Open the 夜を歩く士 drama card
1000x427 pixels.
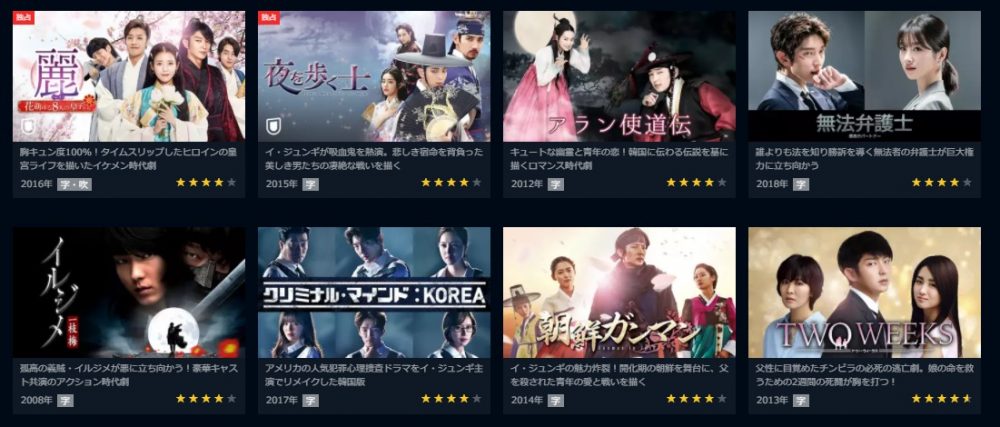click(373, 77)
